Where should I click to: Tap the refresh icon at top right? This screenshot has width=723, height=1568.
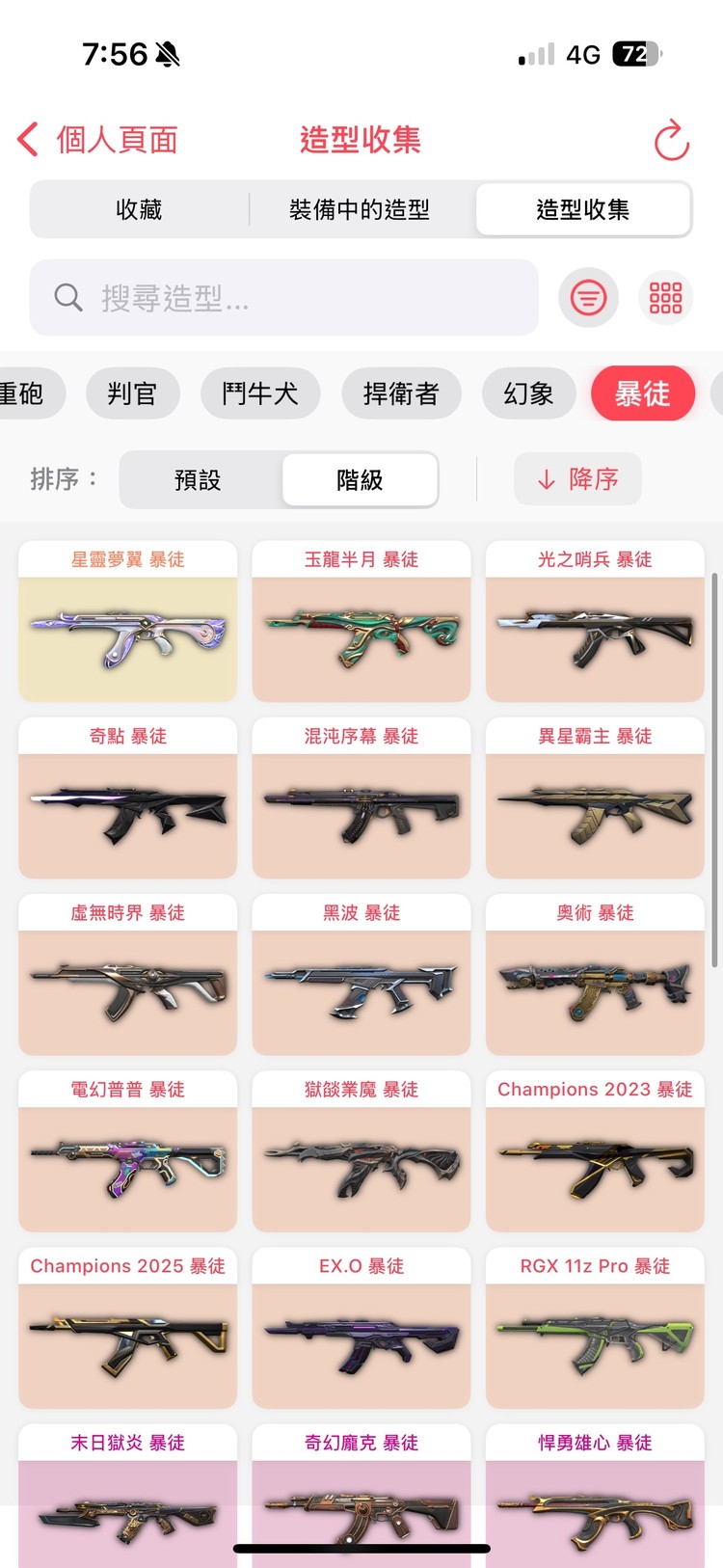[x=672, y=139]
